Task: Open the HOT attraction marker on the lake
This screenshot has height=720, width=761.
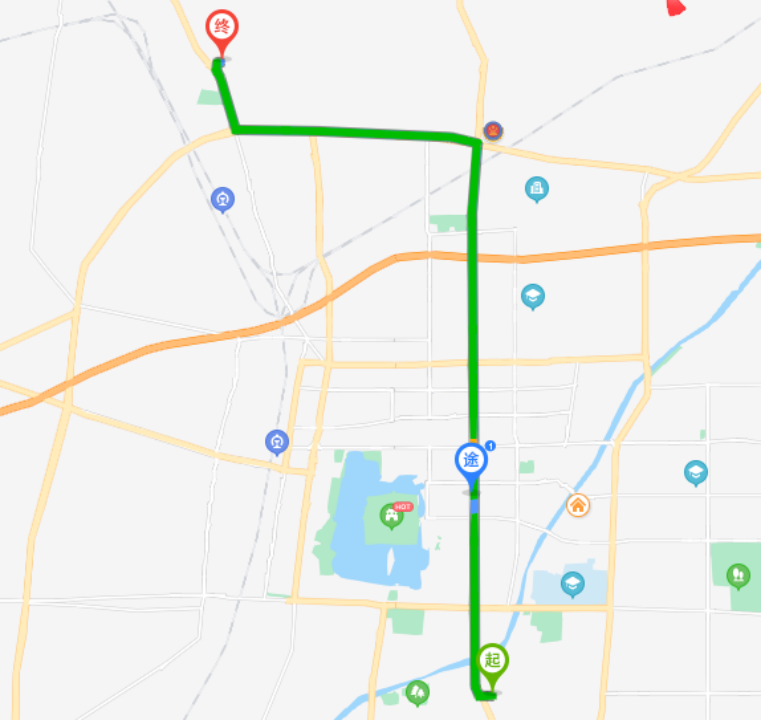Action: click(391, 516)
